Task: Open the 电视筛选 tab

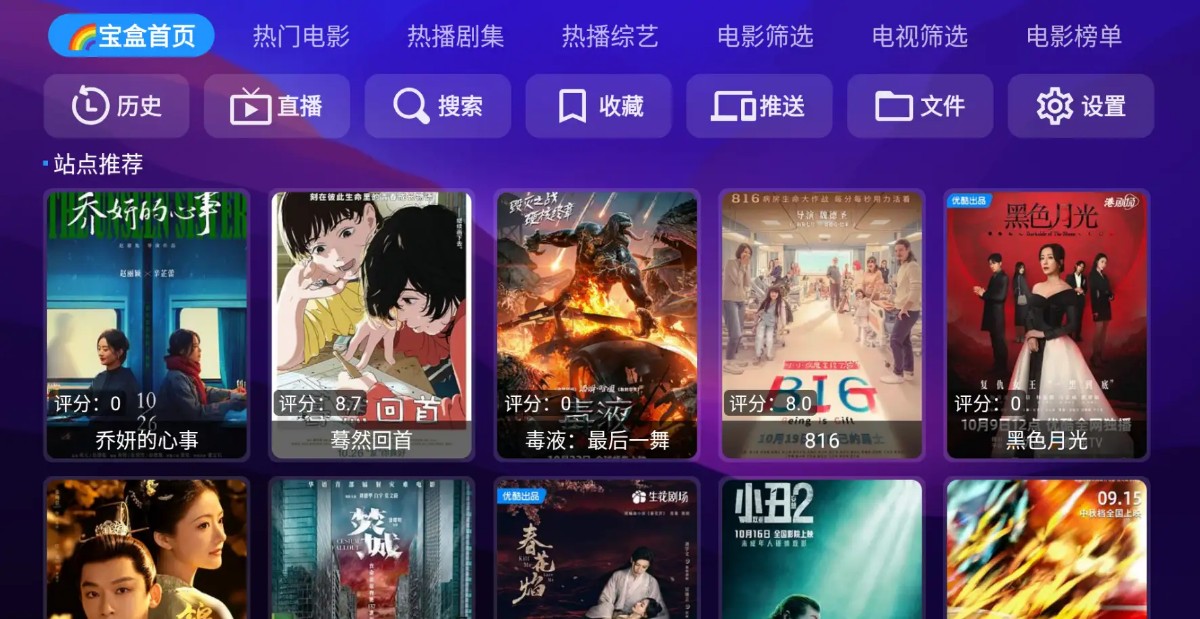Action: point(920,37)
